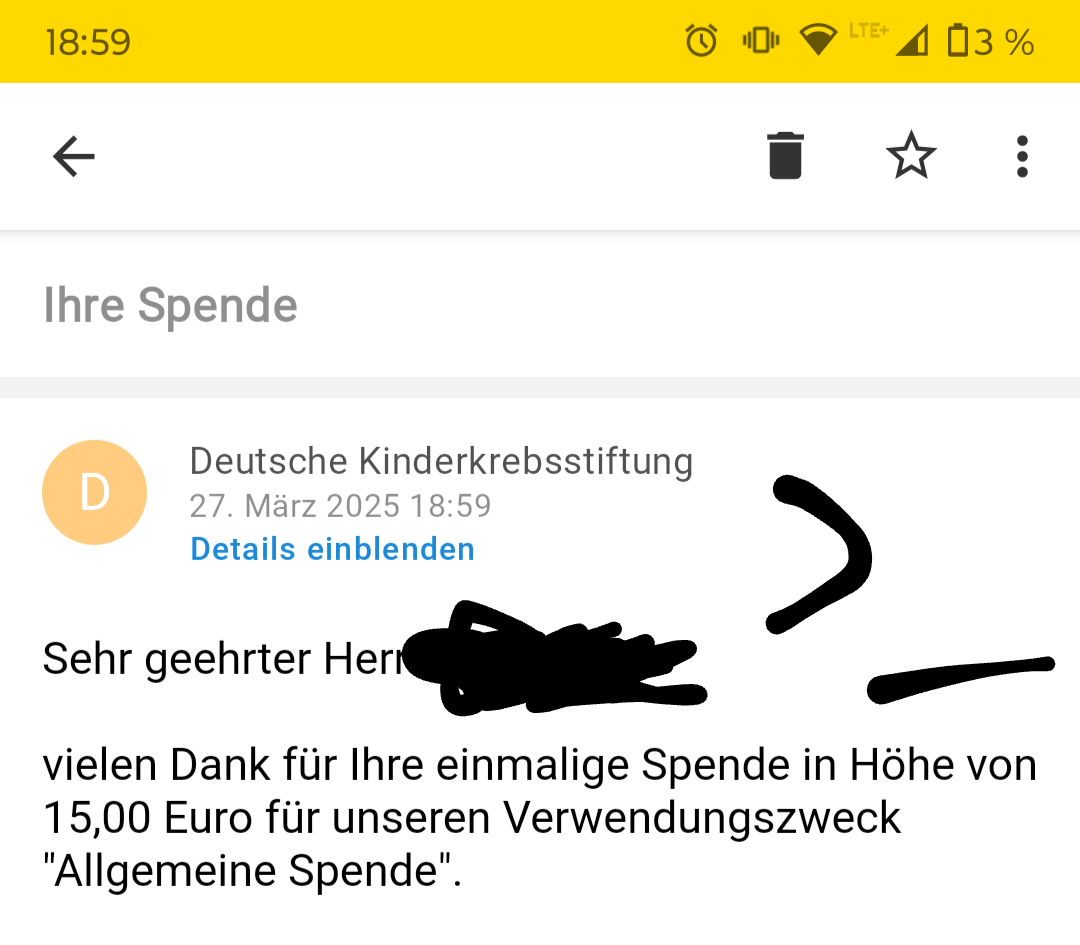Go back to the inbox

(x=73, y=156)
